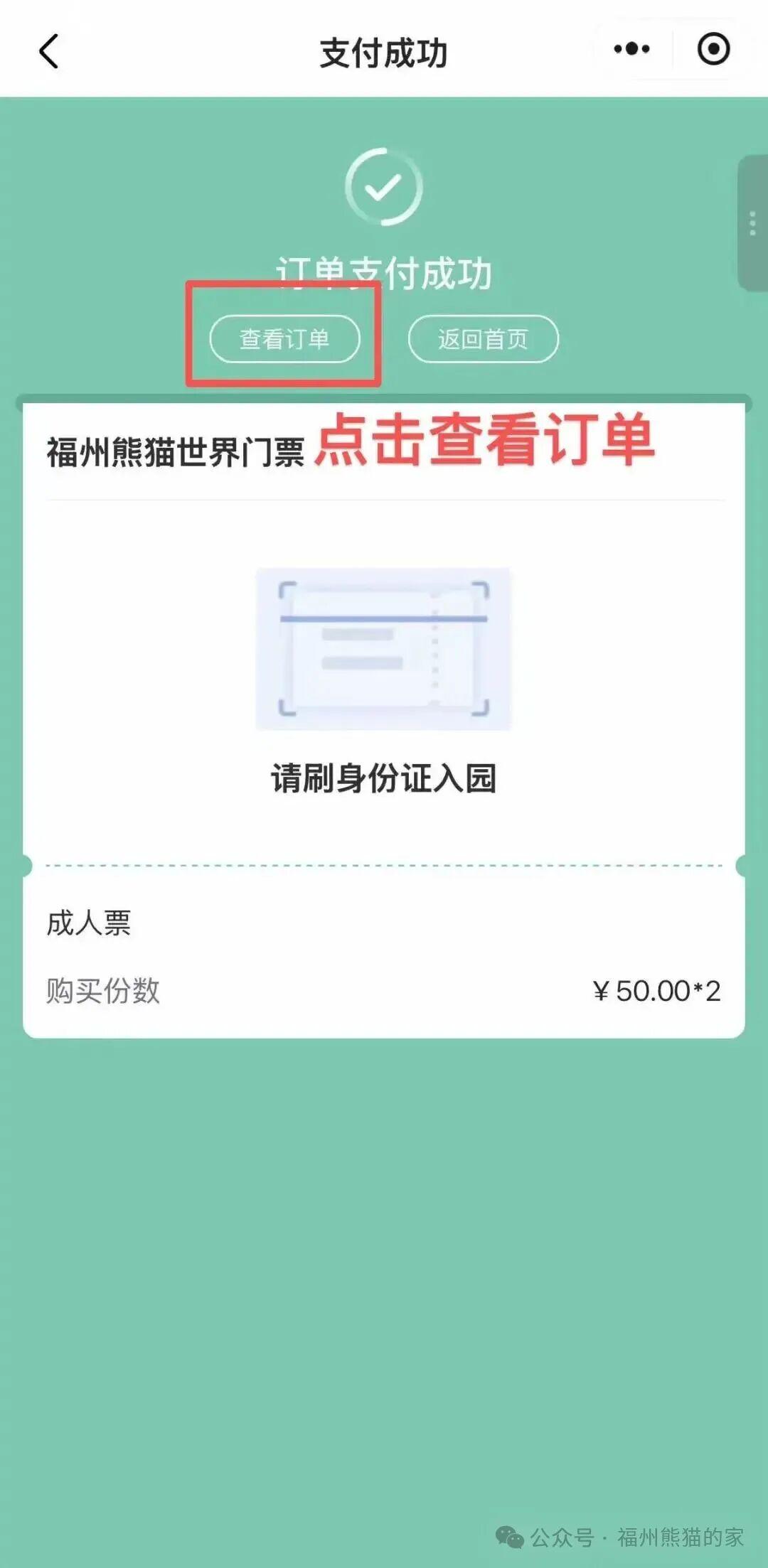The width and height of the screenshot is (768, 1568).
Task: Tap the ID card scan illustration frame
Action: point(384,647)
